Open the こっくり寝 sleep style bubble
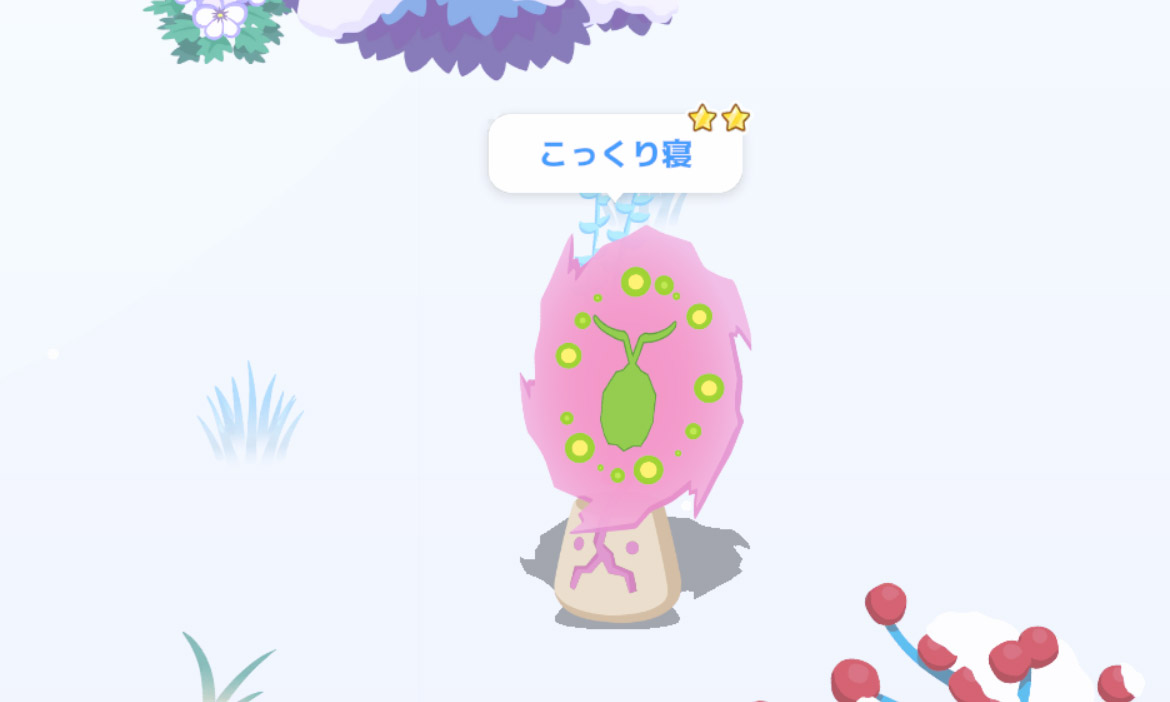The height and width of the screenshot is (702, 1170). click(615, 155)
